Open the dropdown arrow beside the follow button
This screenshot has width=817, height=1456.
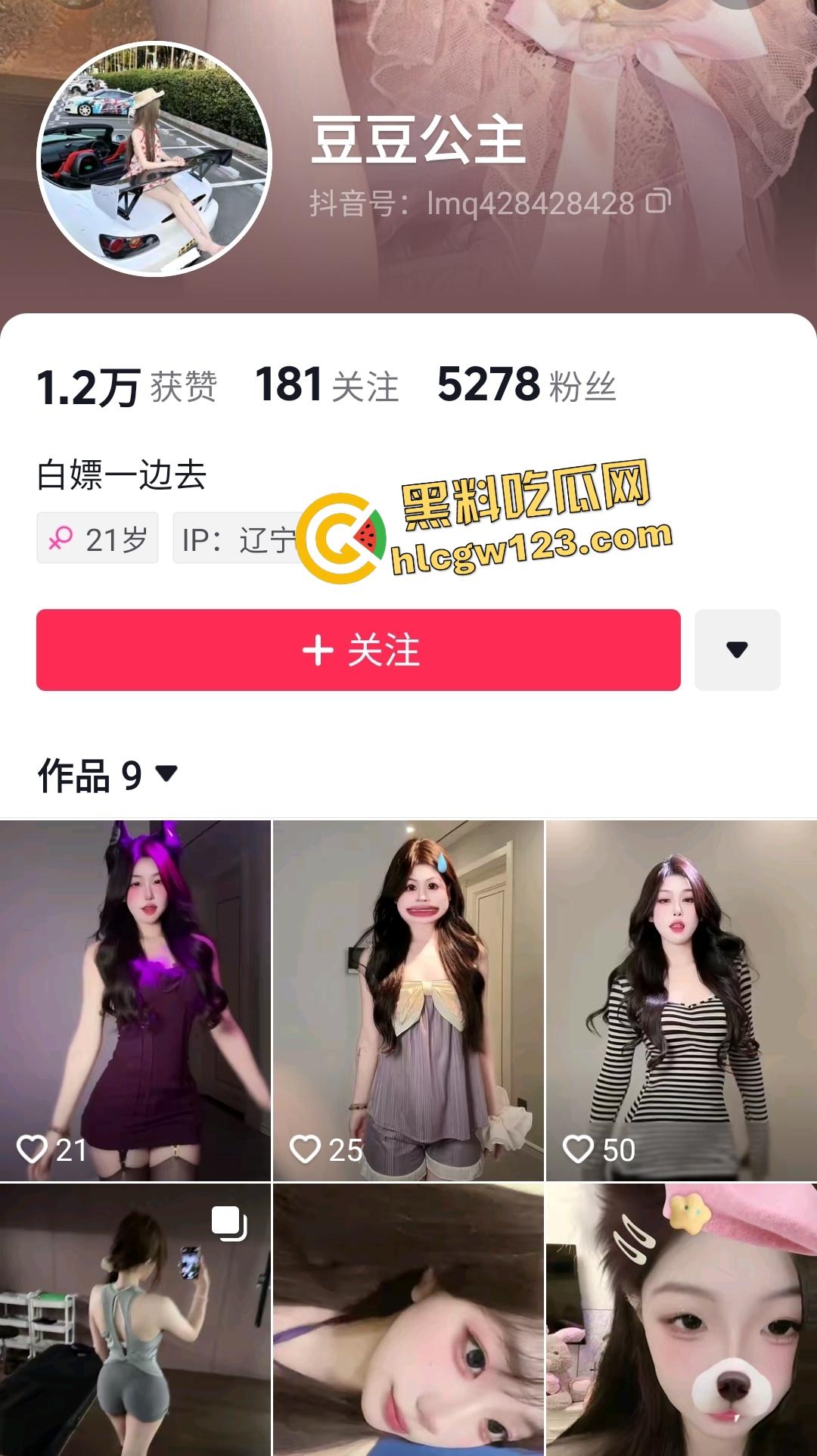pyautogui.click(x=737, y=651)
